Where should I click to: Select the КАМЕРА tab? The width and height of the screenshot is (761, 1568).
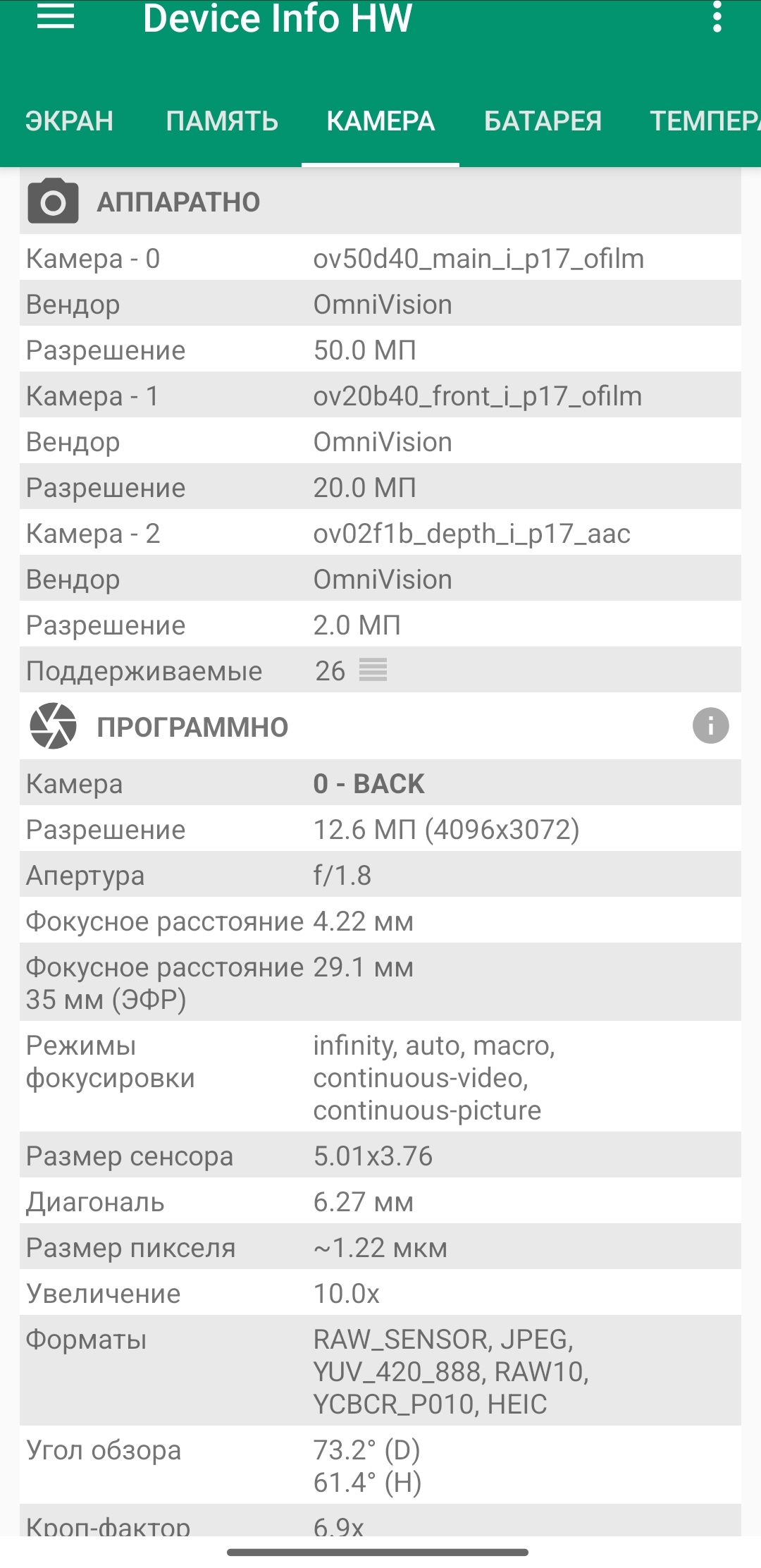point(380,121)
